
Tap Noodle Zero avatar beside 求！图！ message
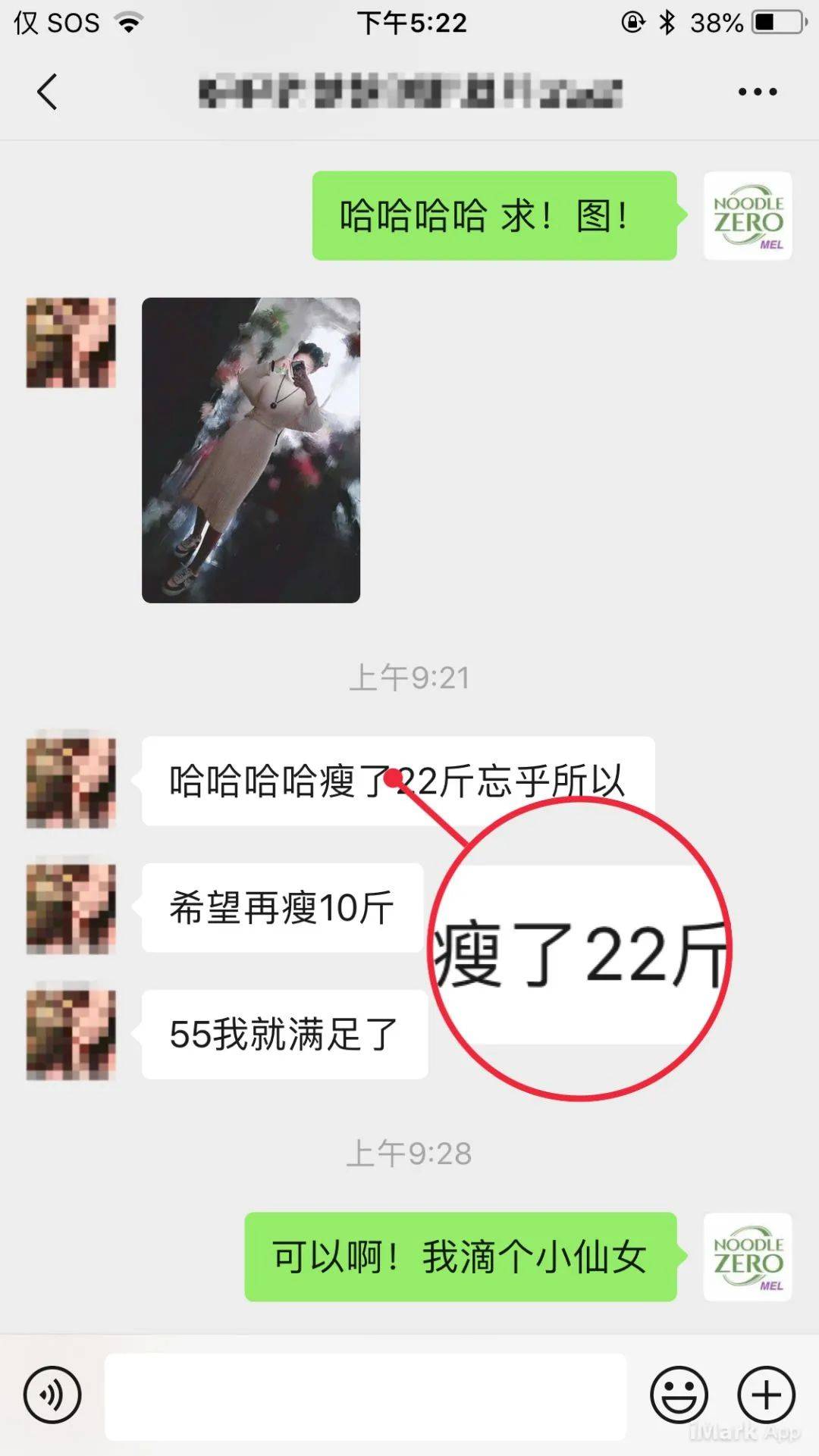pyautogui.click(x=748, y=216)
